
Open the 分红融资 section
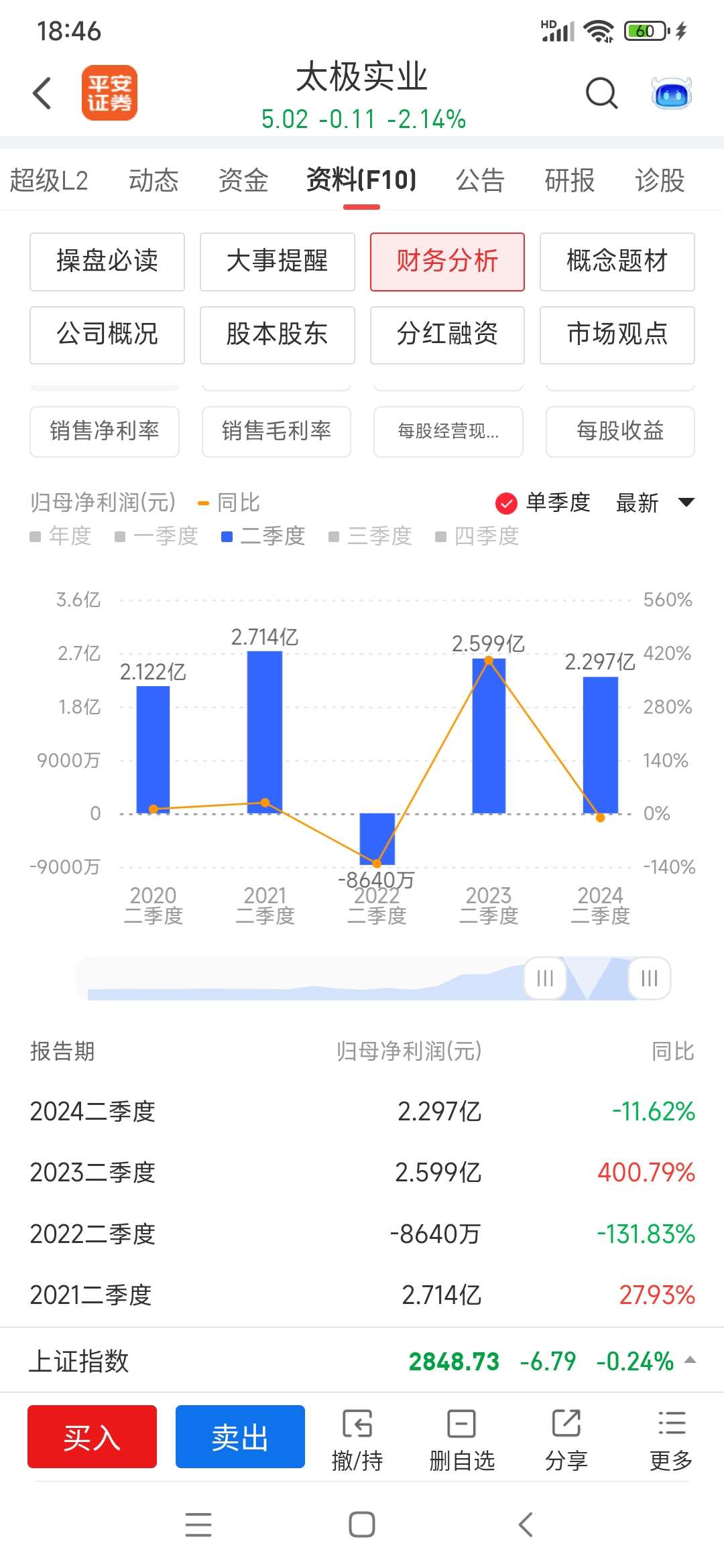(x=447, y=334)
